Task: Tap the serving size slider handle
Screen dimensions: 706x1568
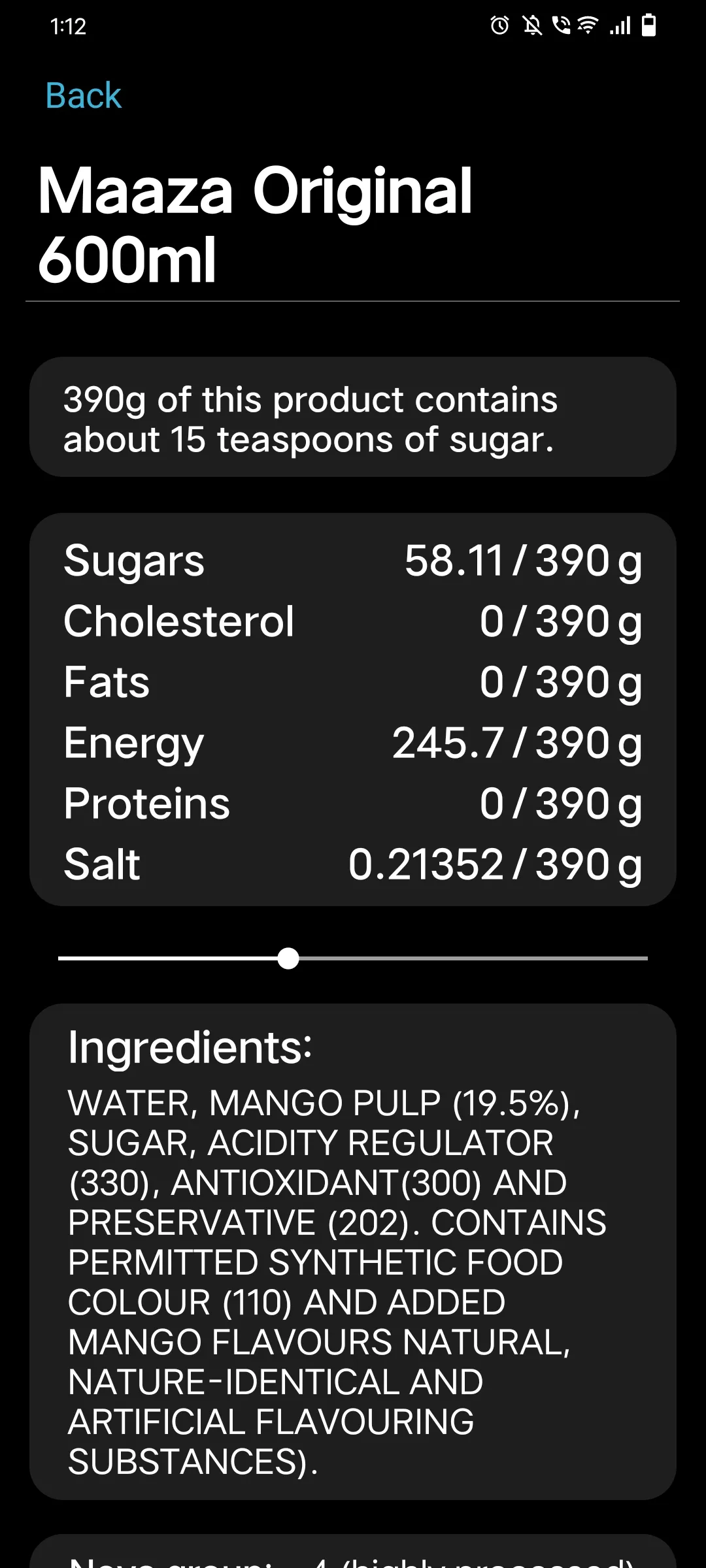Action: coord(288,958)
